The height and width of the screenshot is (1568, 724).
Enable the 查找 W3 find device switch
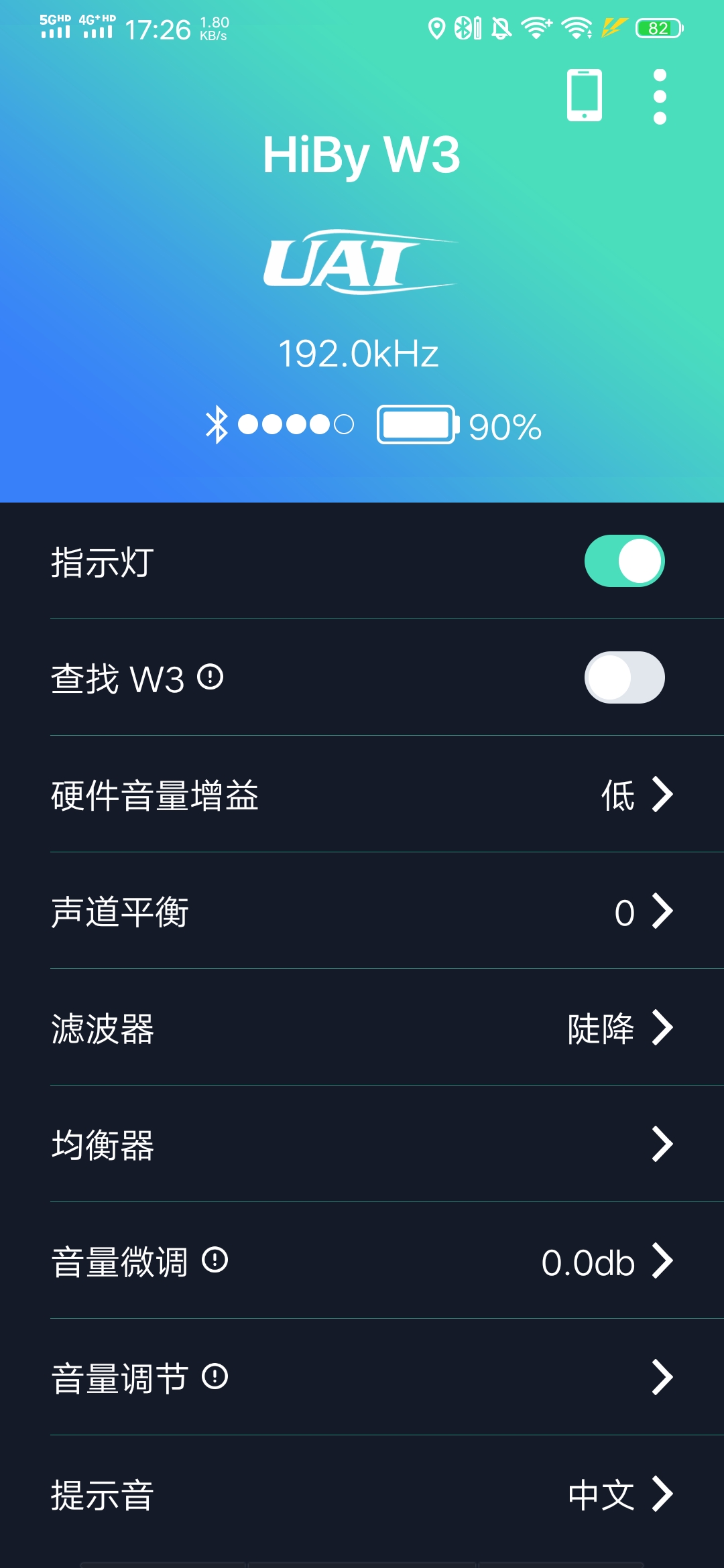click(x=624, y=677)
